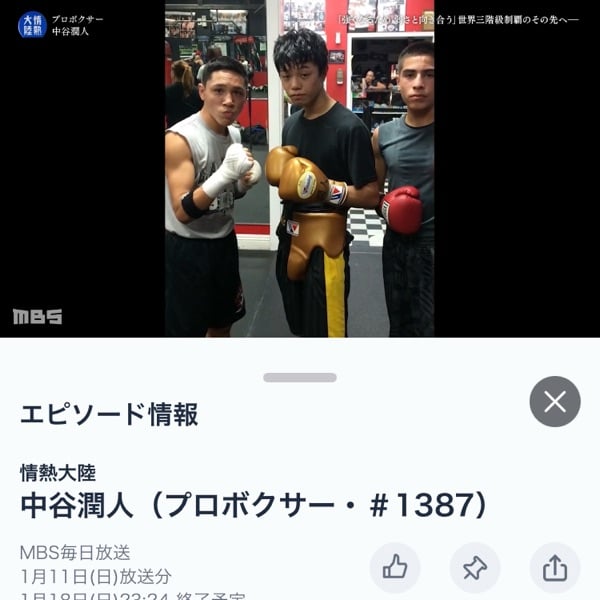
Task: Pin this 情熱大陸 episode
Action: (x=475, y=568)
